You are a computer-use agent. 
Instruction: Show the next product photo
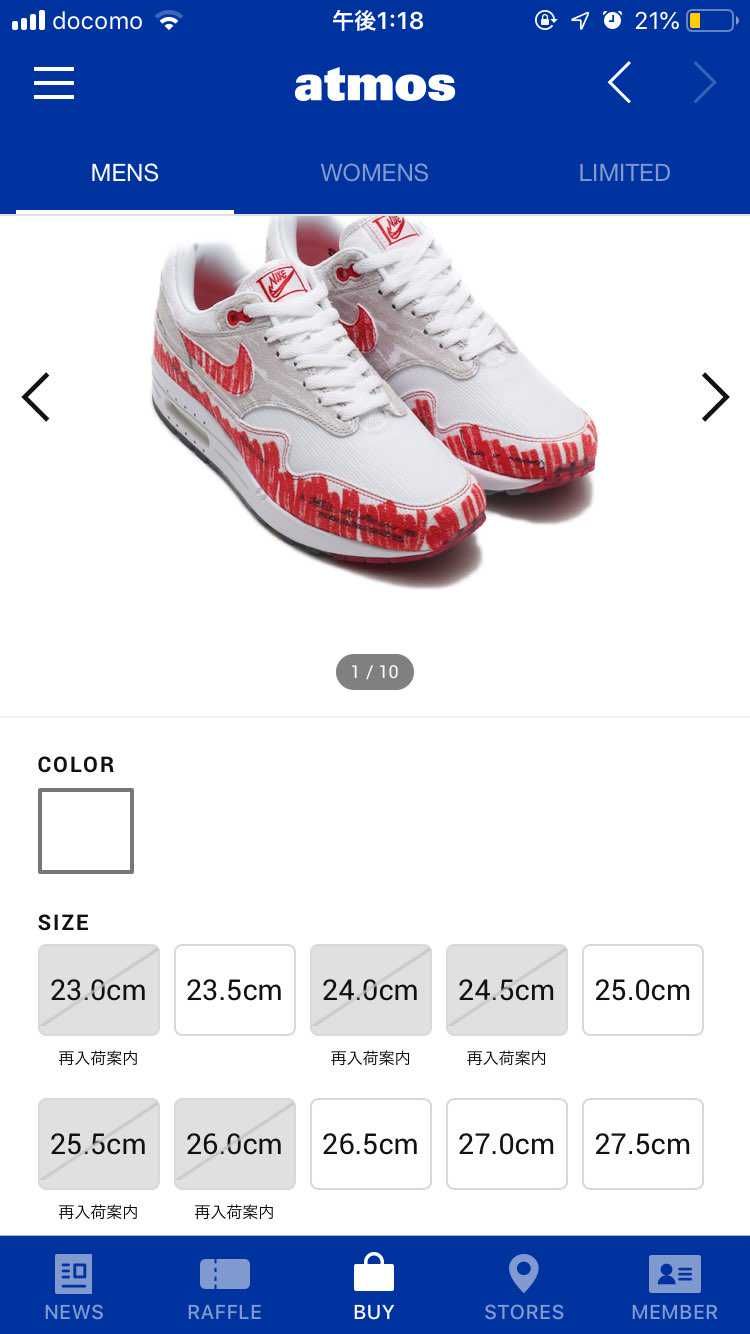(715, 397)
